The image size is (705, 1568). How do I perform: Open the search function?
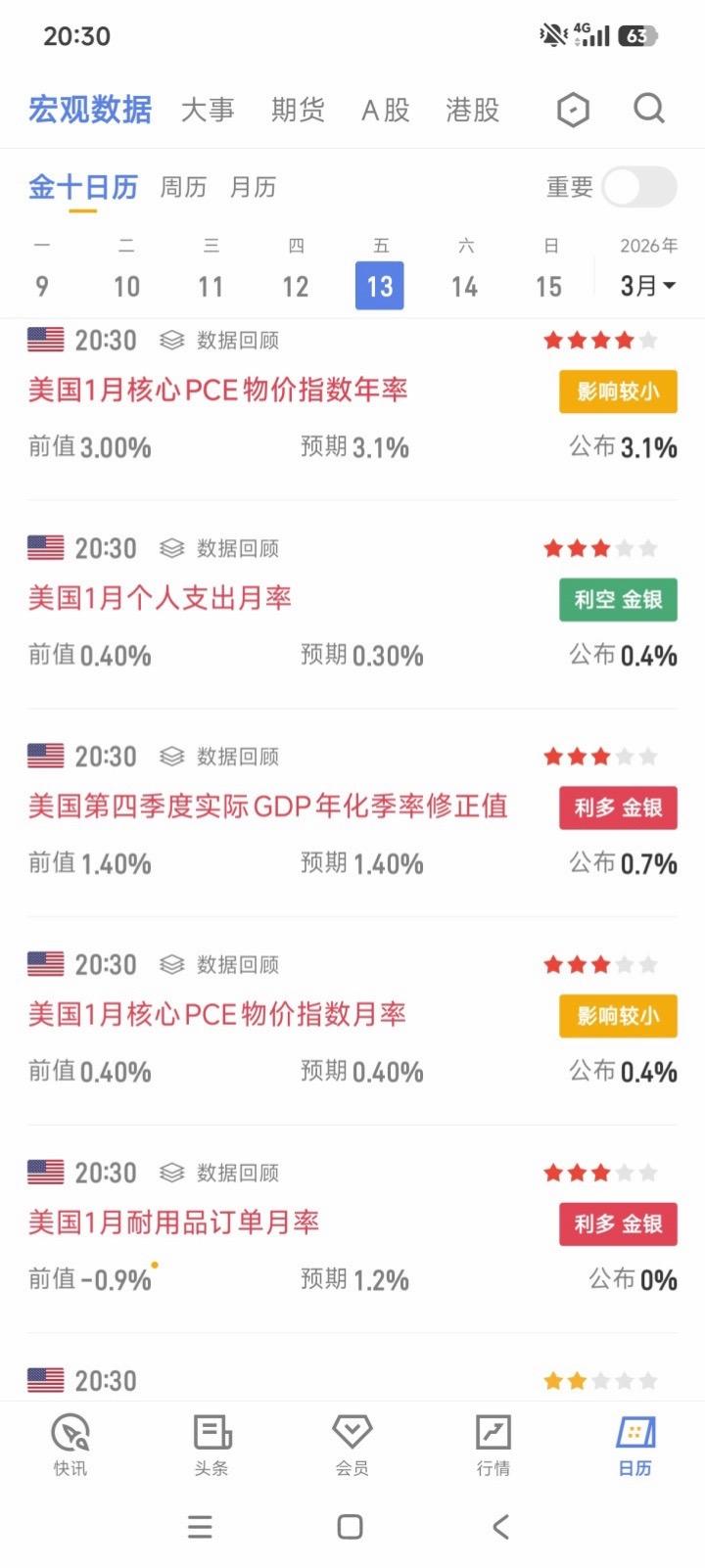tap(648, 110)
